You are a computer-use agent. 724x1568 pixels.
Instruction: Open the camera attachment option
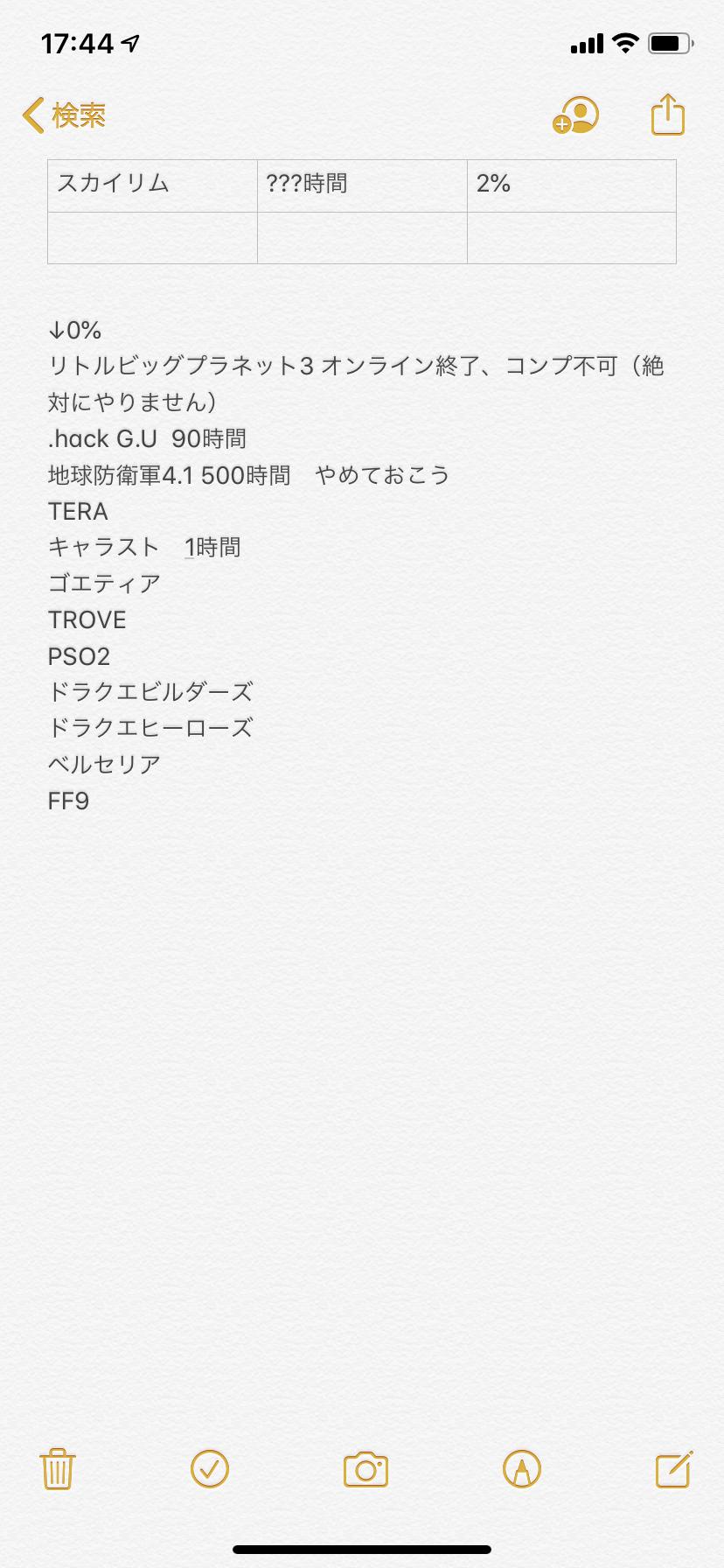(x=365, y=1470)
